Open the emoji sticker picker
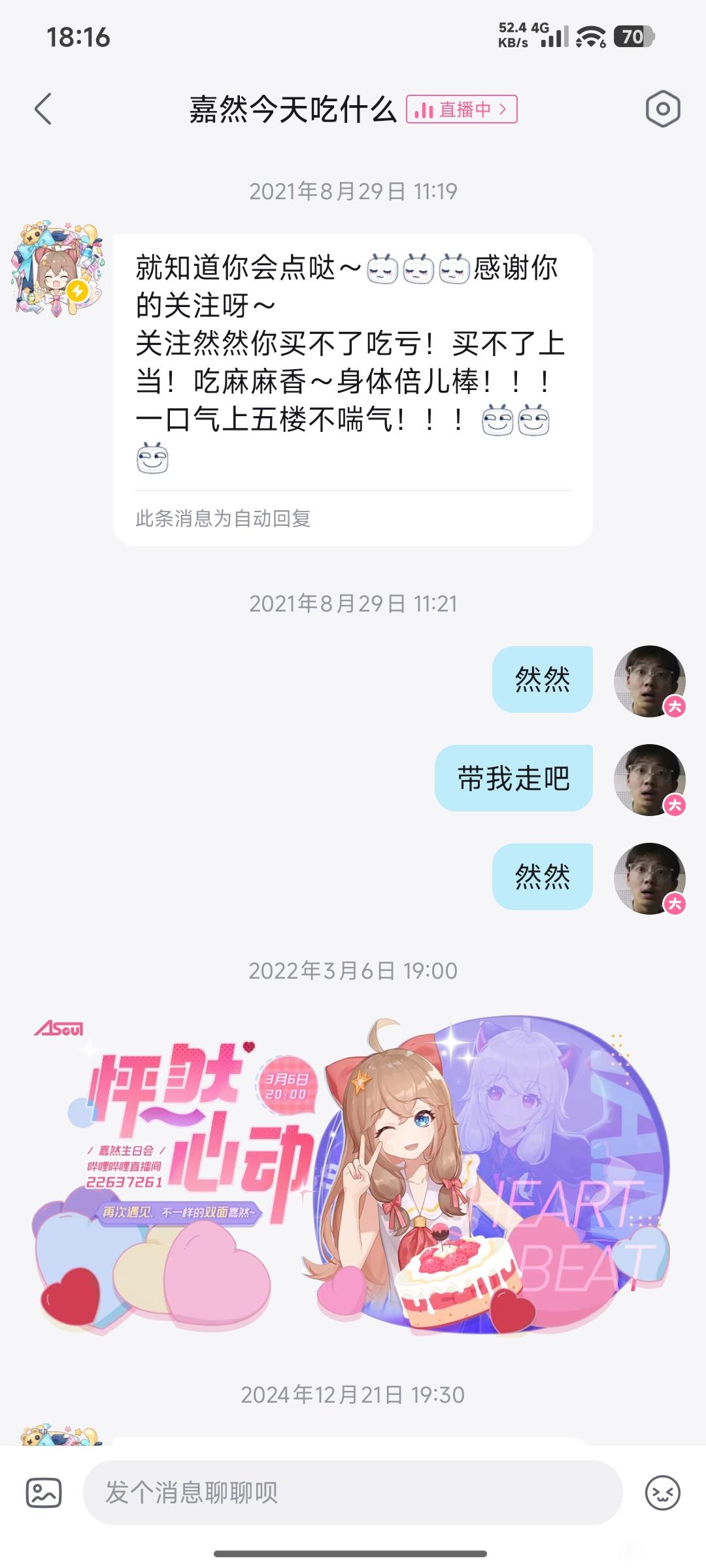This screenshot has height=1568, width=706. (x=662, y=1493)
